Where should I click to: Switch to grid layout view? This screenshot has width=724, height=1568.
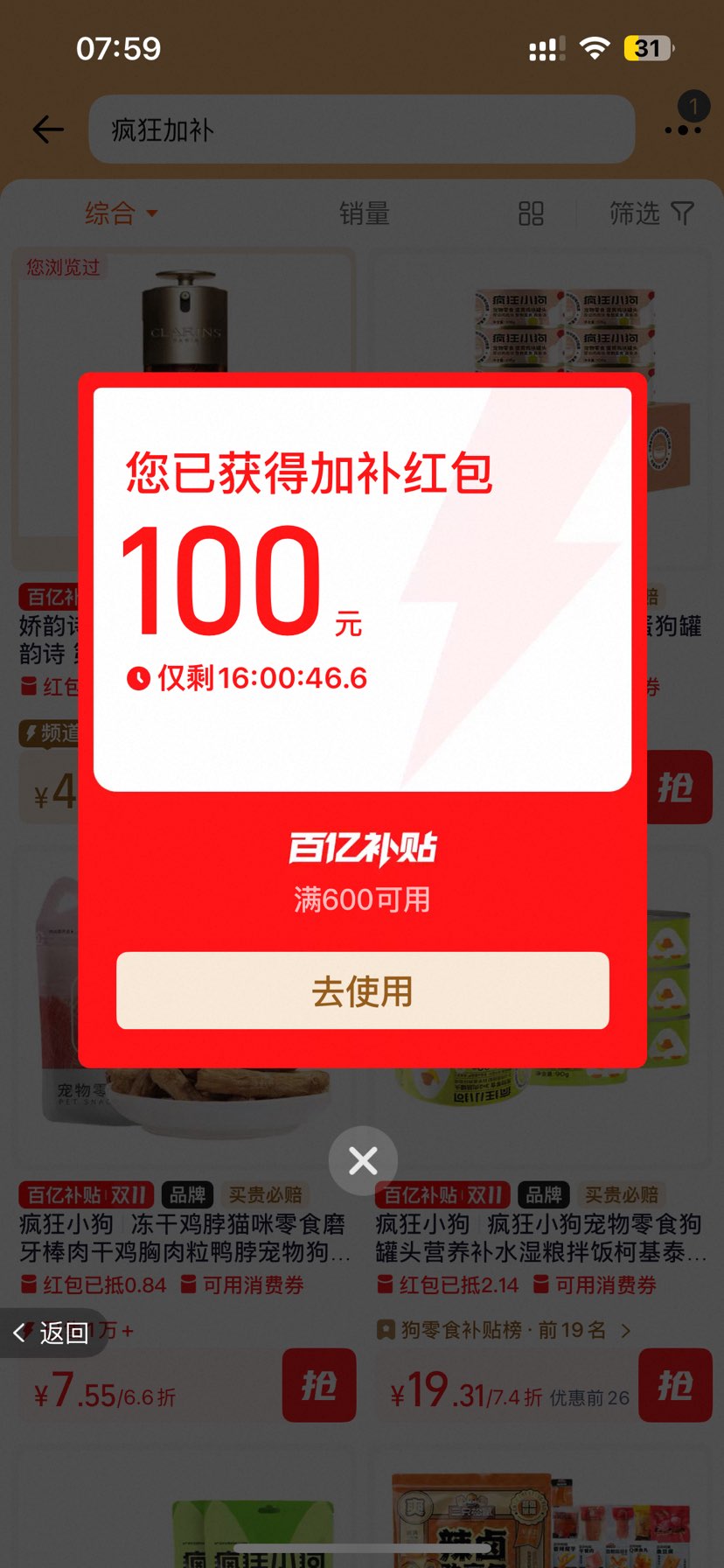[531, 213]
